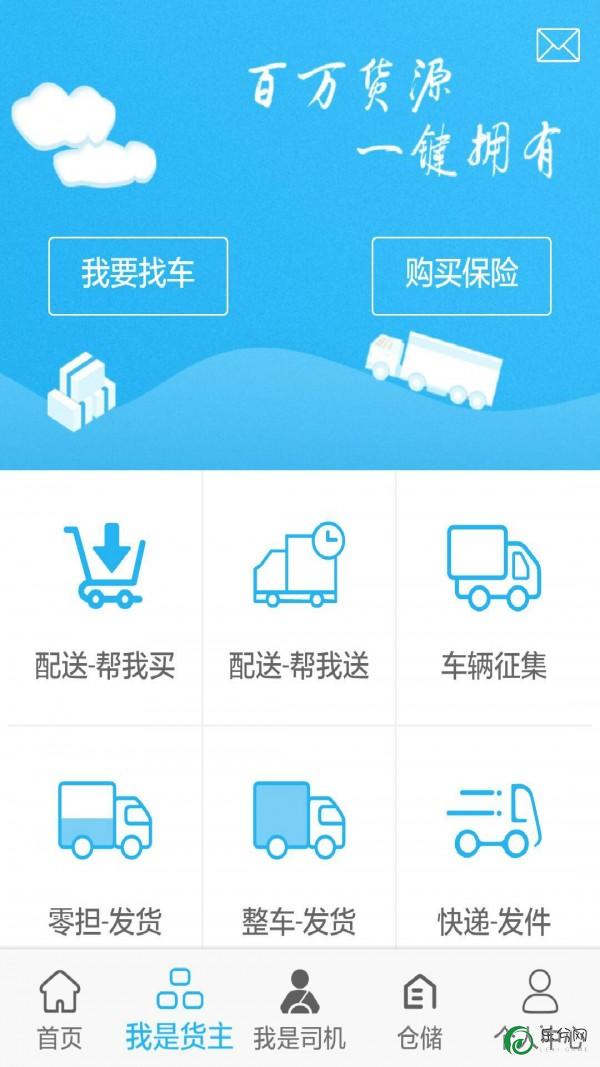Open 配送-帮我买 service
Image resolution: width=600 pixels, height=1067 pixels.
pos(105,599)
